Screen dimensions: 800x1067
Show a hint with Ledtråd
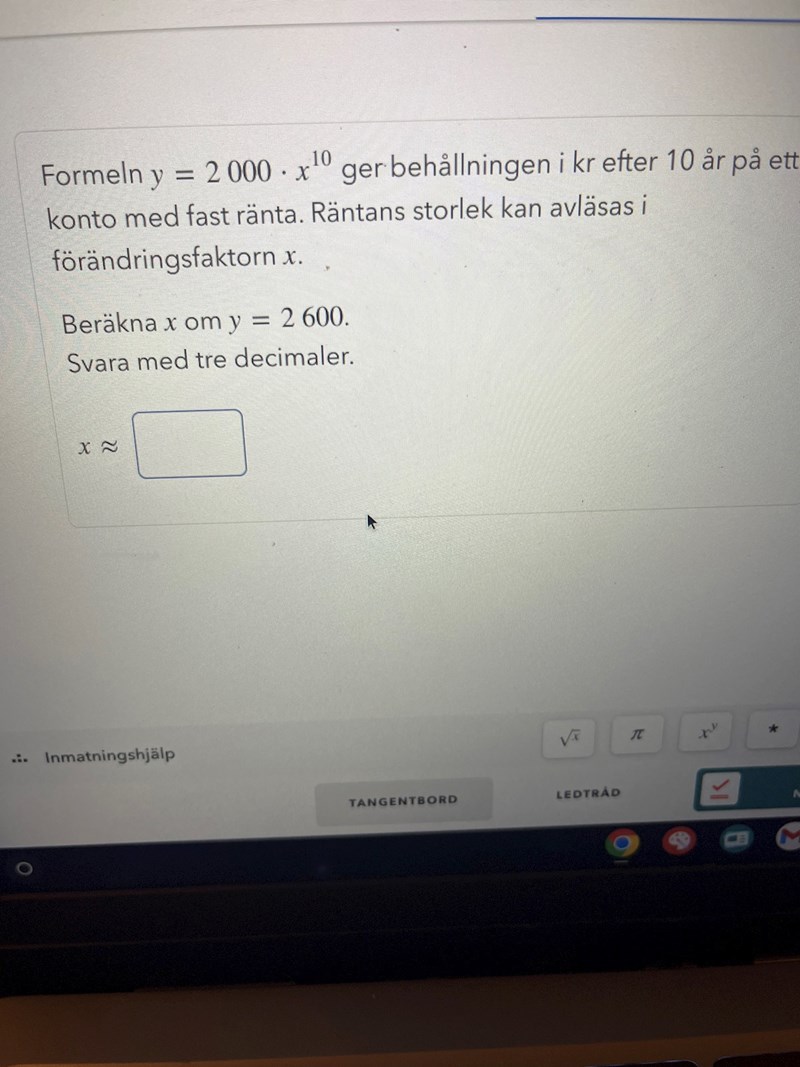[588, 793]
